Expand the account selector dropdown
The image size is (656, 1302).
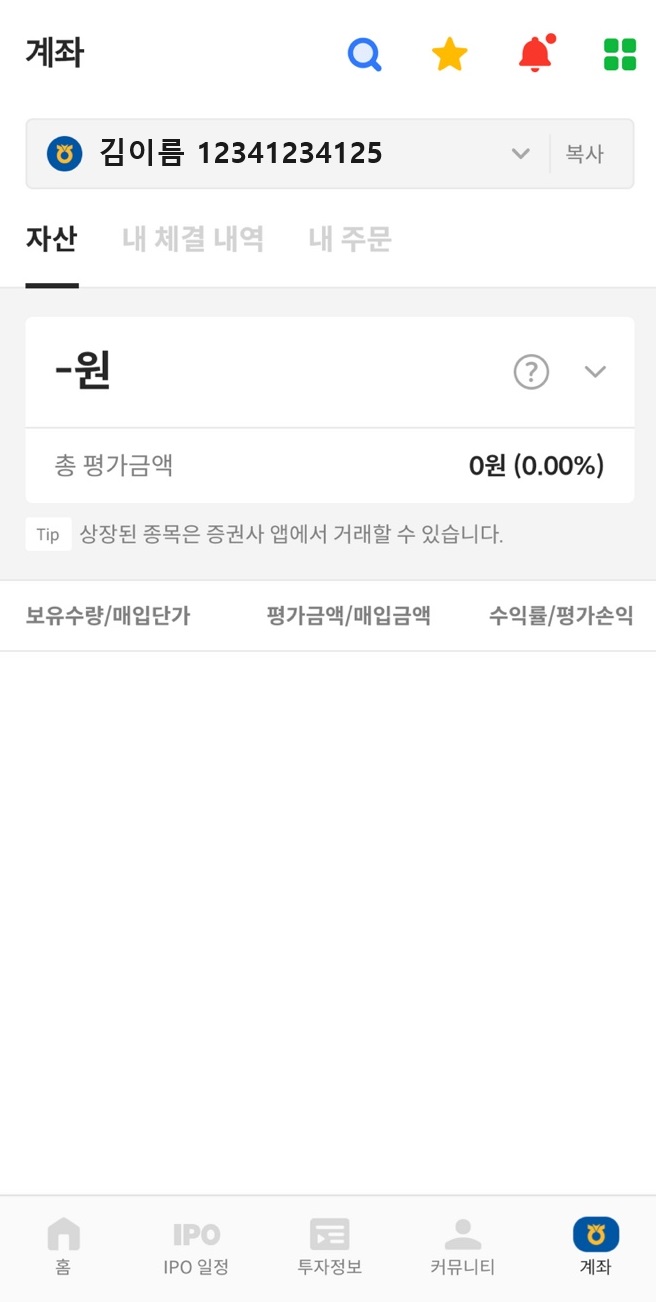click(520, 154)
